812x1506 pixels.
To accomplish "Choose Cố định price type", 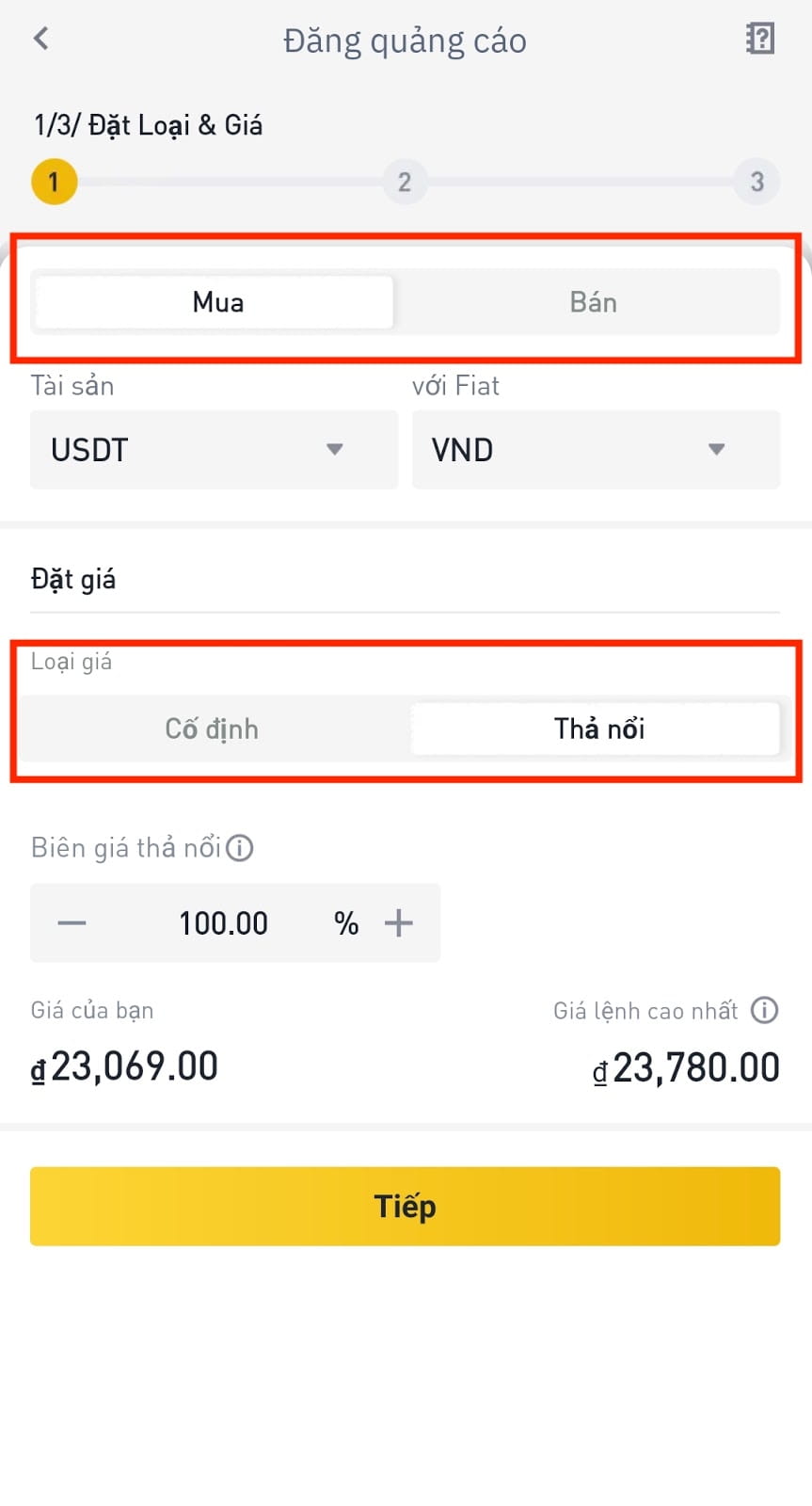I will point(212,729).
